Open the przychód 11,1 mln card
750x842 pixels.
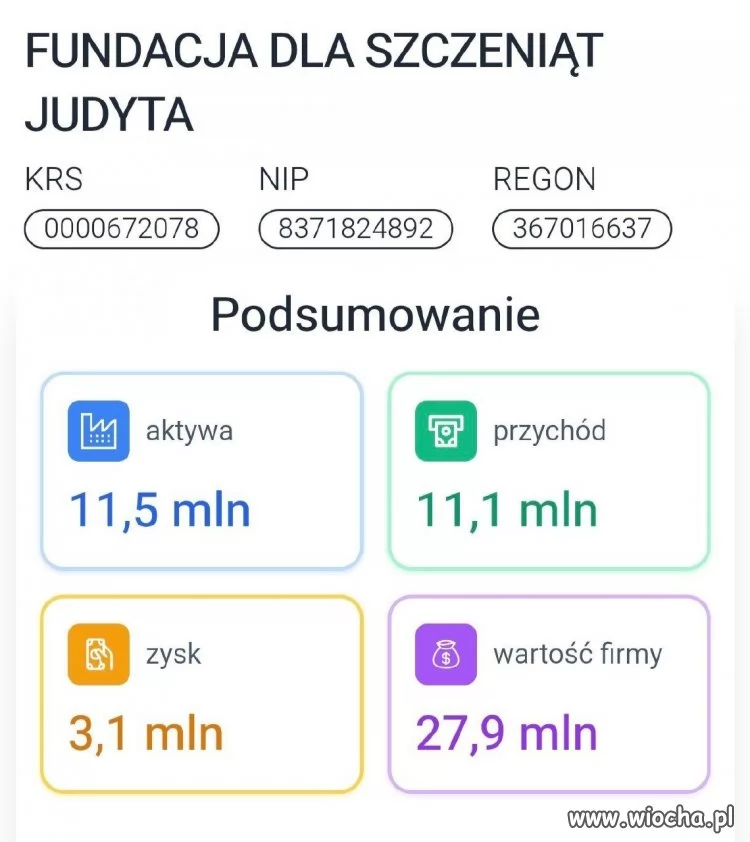point(548,471)
